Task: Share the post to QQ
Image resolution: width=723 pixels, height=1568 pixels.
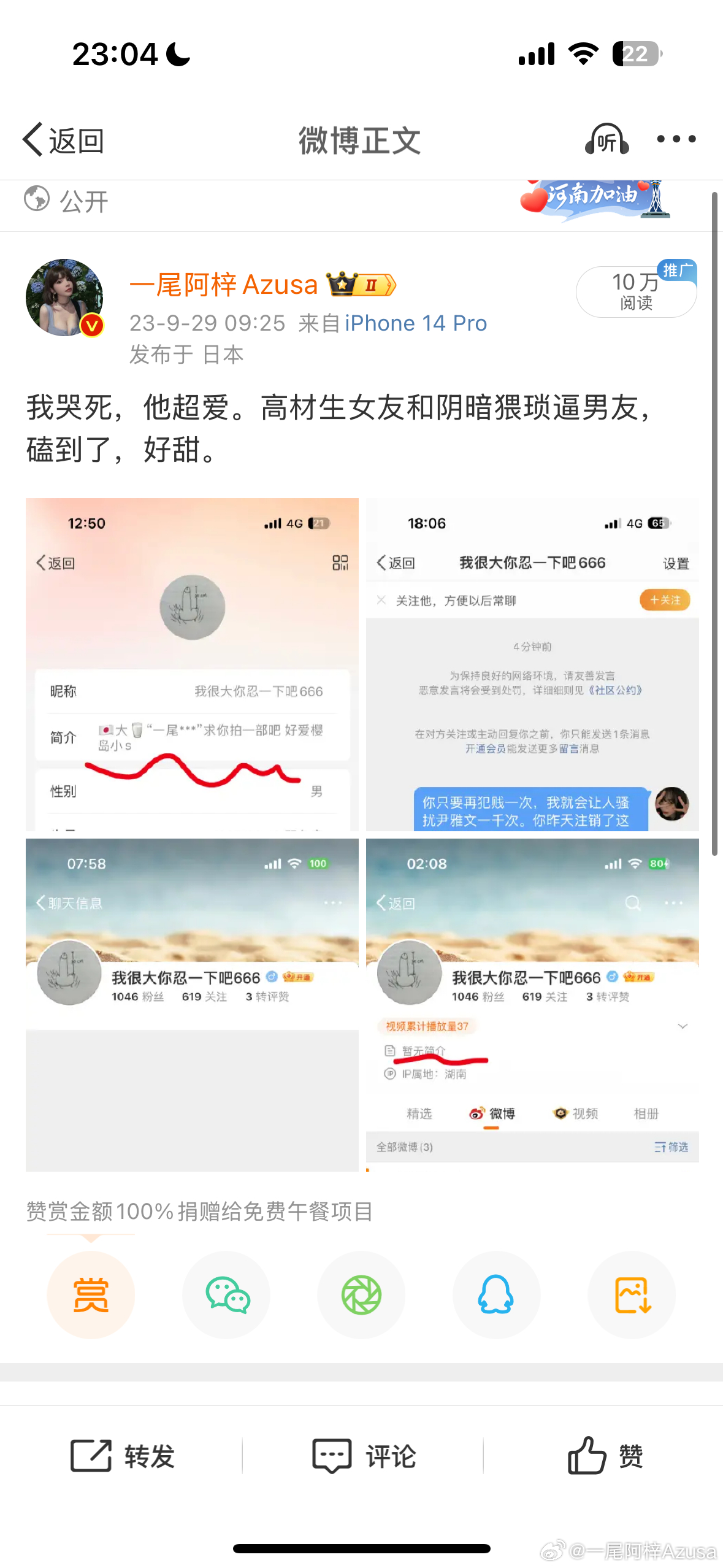Action: point(496,1294)
